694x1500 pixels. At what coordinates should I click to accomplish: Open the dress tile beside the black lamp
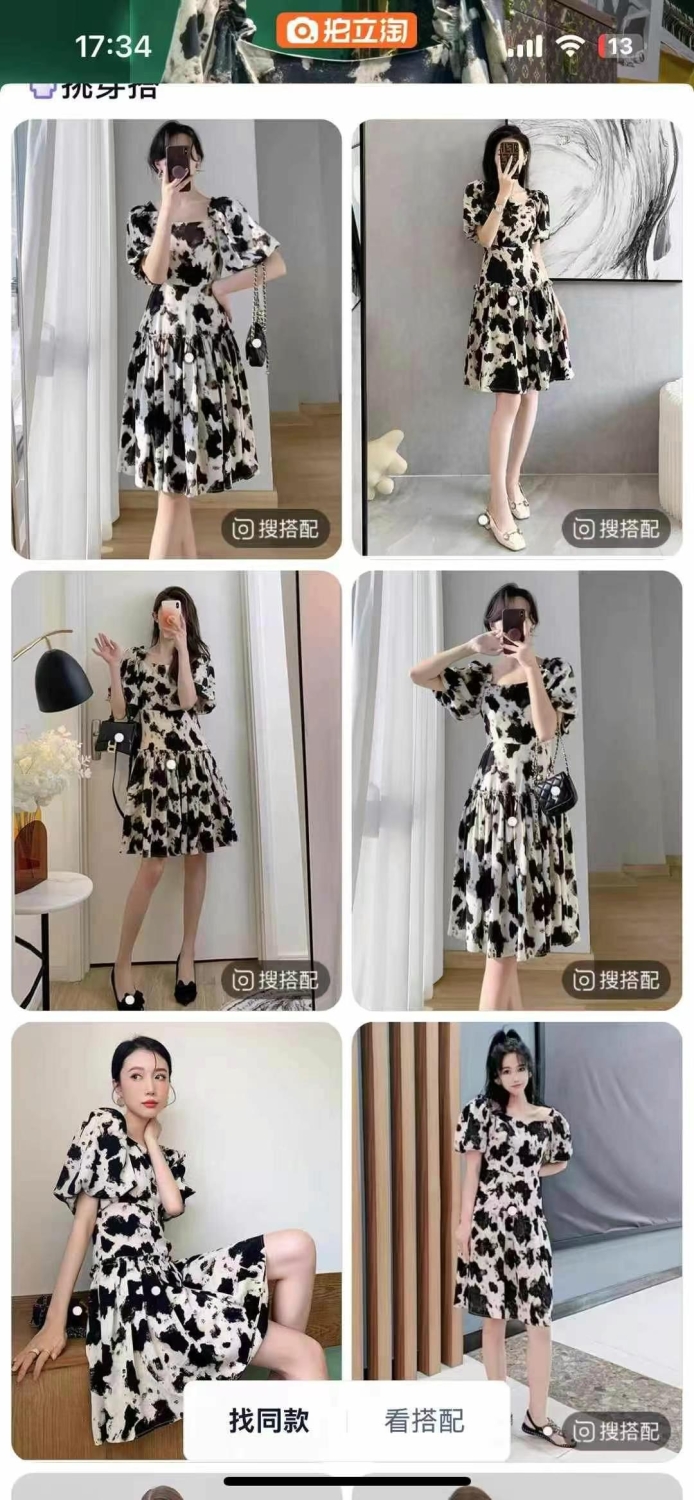(176, 790)
